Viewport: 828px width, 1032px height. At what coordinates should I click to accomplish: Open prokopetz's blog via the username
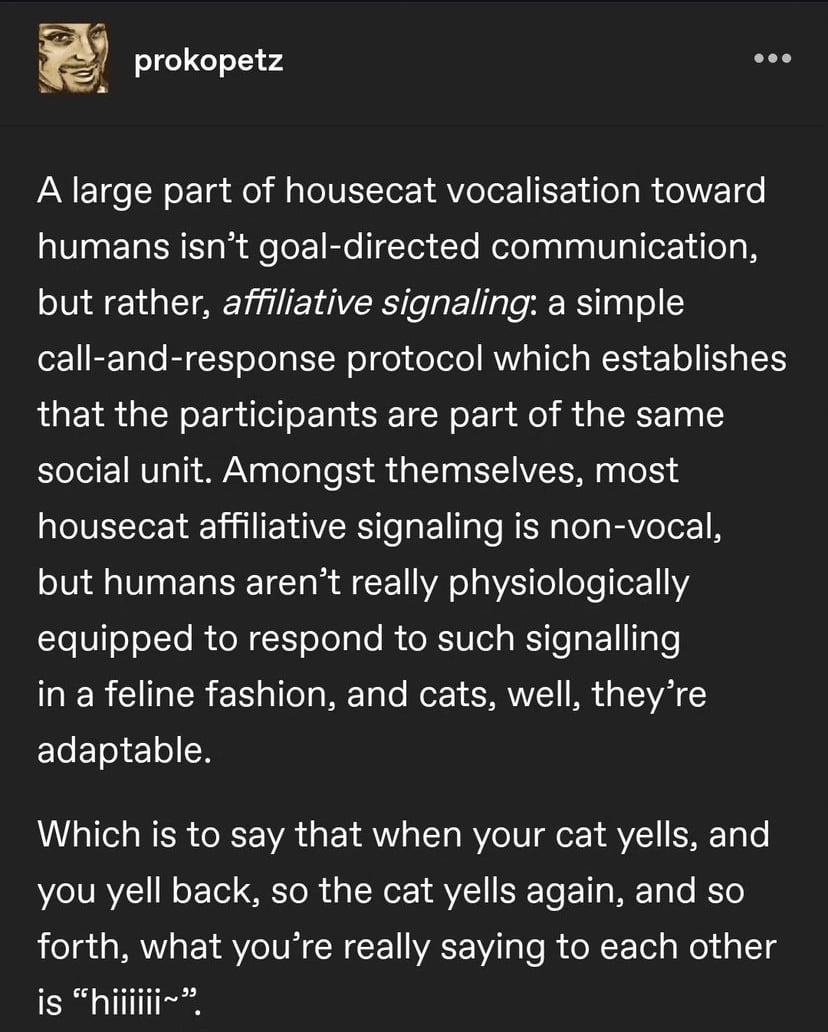click(208, 61)
